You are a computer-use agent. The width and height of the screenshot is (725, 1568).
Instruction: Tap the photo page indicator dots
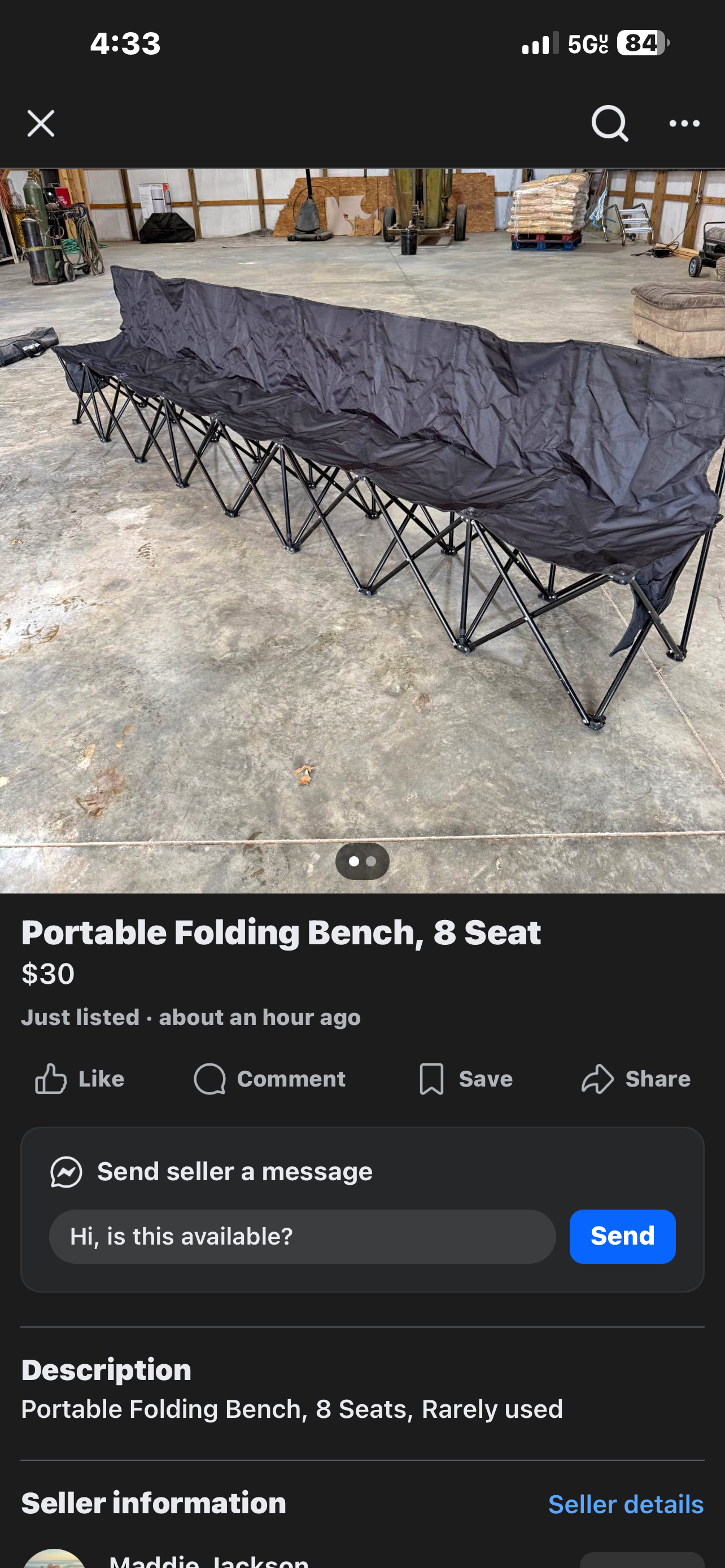click(362, 861)
